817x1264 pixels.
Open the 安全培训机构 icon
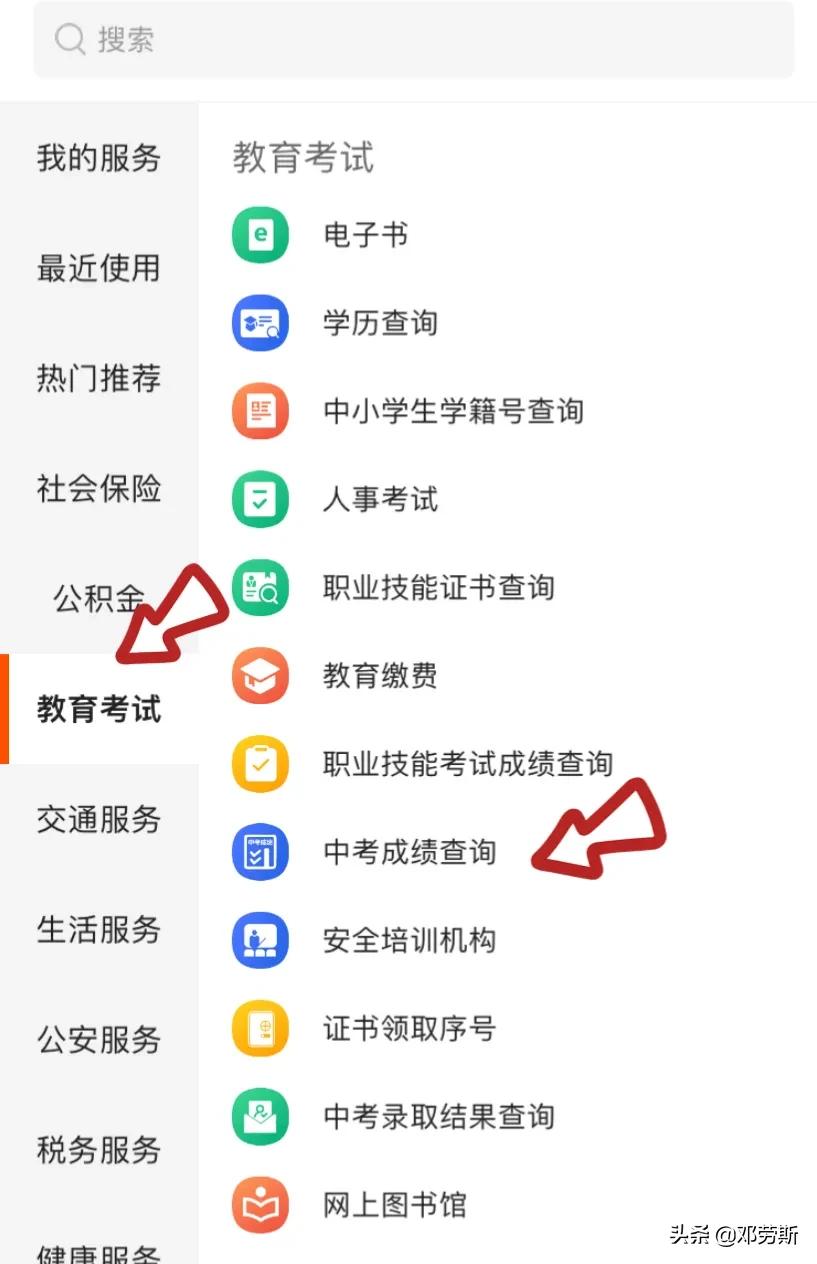[260, 940]
